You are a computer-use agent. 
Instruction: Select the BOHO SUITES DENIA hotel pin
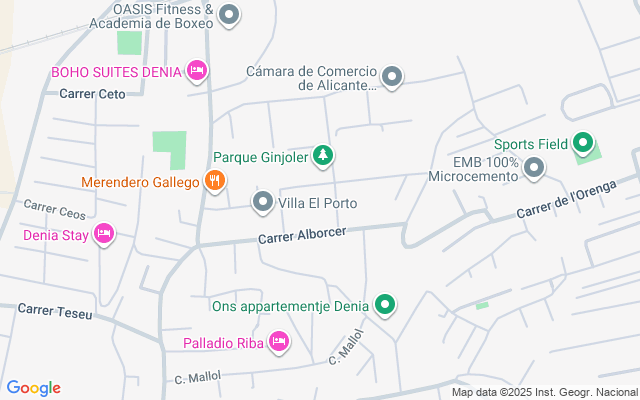click(x=197, y=70)
